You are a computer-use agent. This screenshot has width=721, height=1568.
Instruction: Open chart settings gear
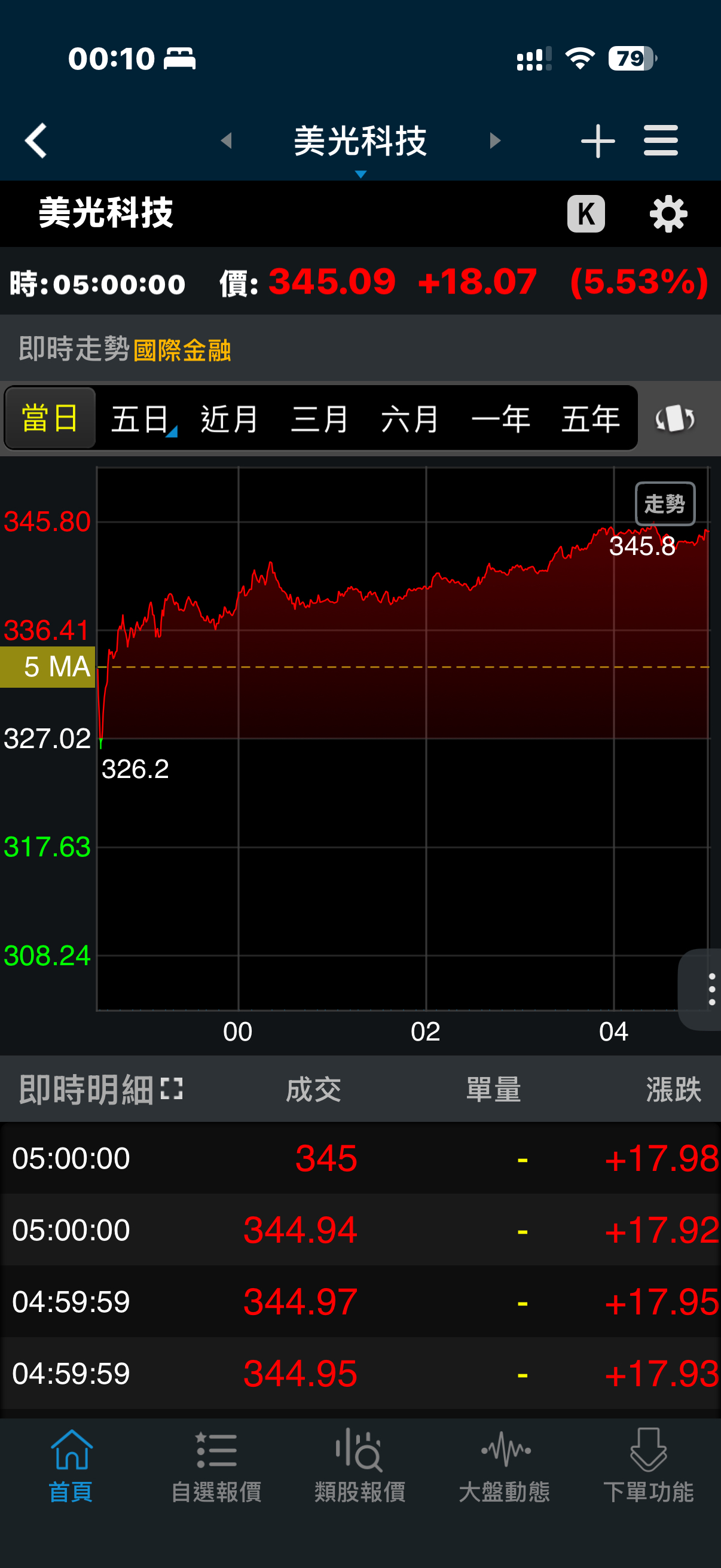pos(668,213)
